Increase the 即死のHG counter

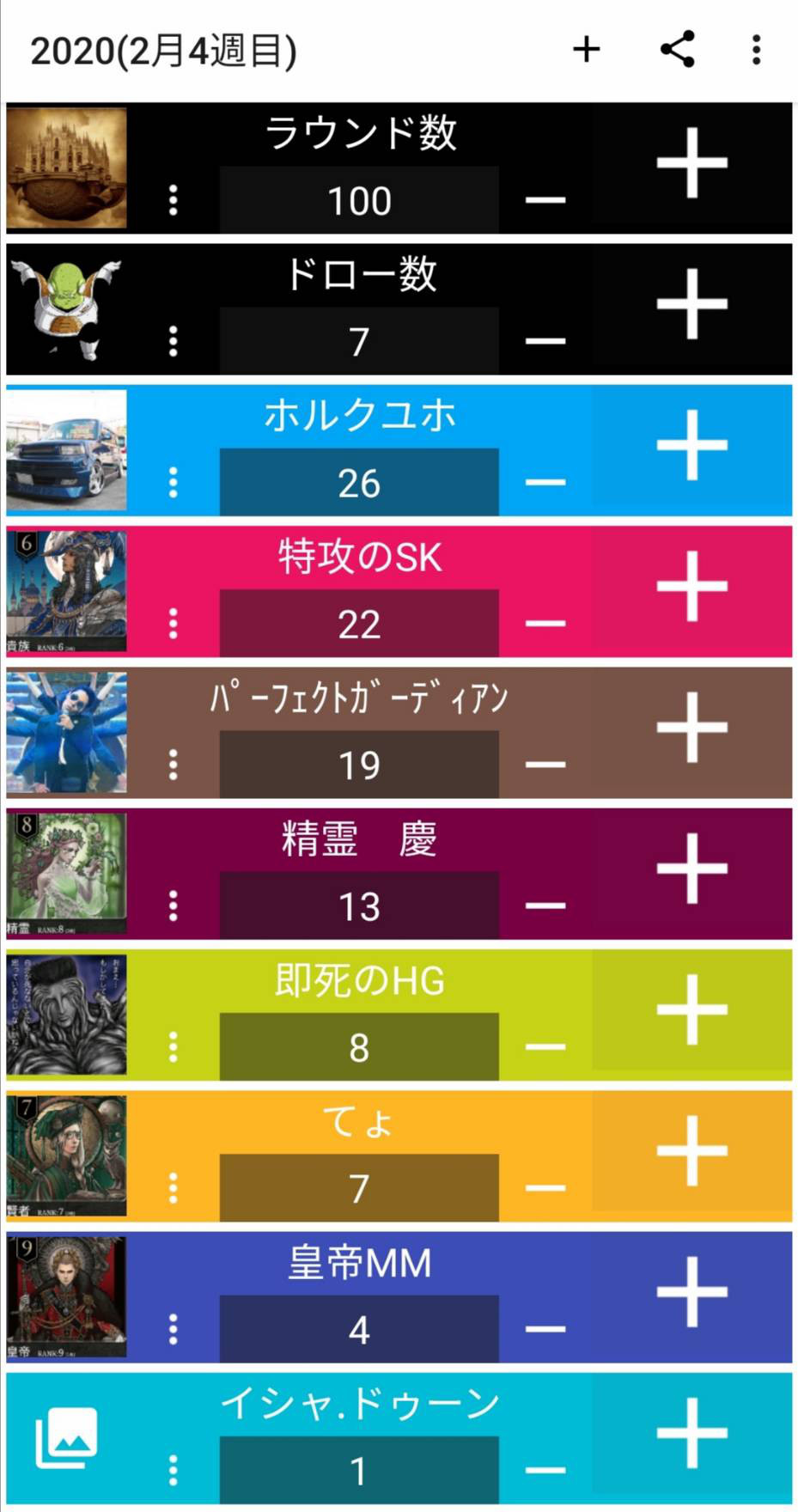pos(691,1011)
